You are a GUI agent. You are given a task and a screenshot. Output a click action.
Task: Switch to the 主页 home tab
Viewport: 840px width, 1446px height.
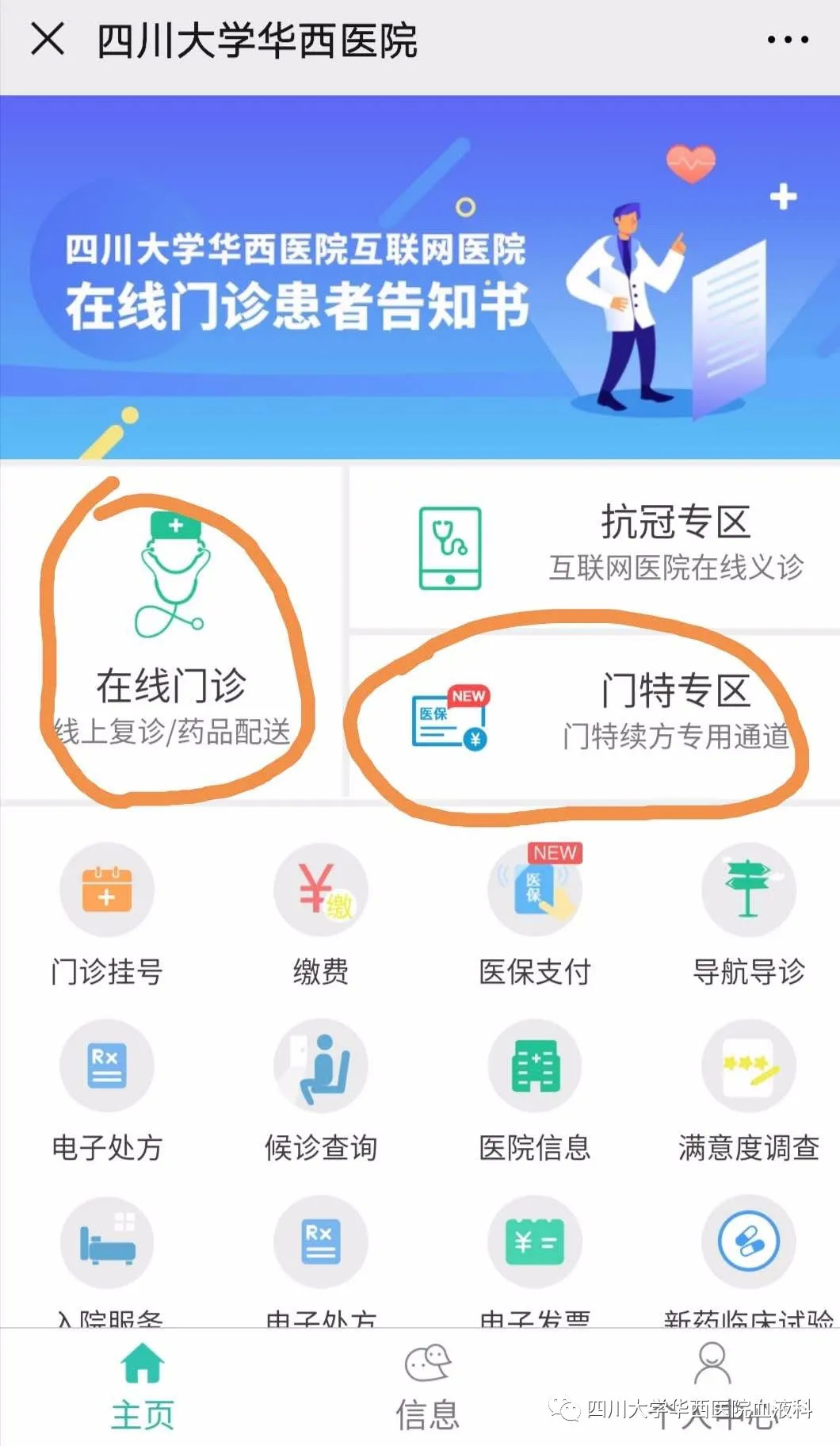[x=143, y=1387]
